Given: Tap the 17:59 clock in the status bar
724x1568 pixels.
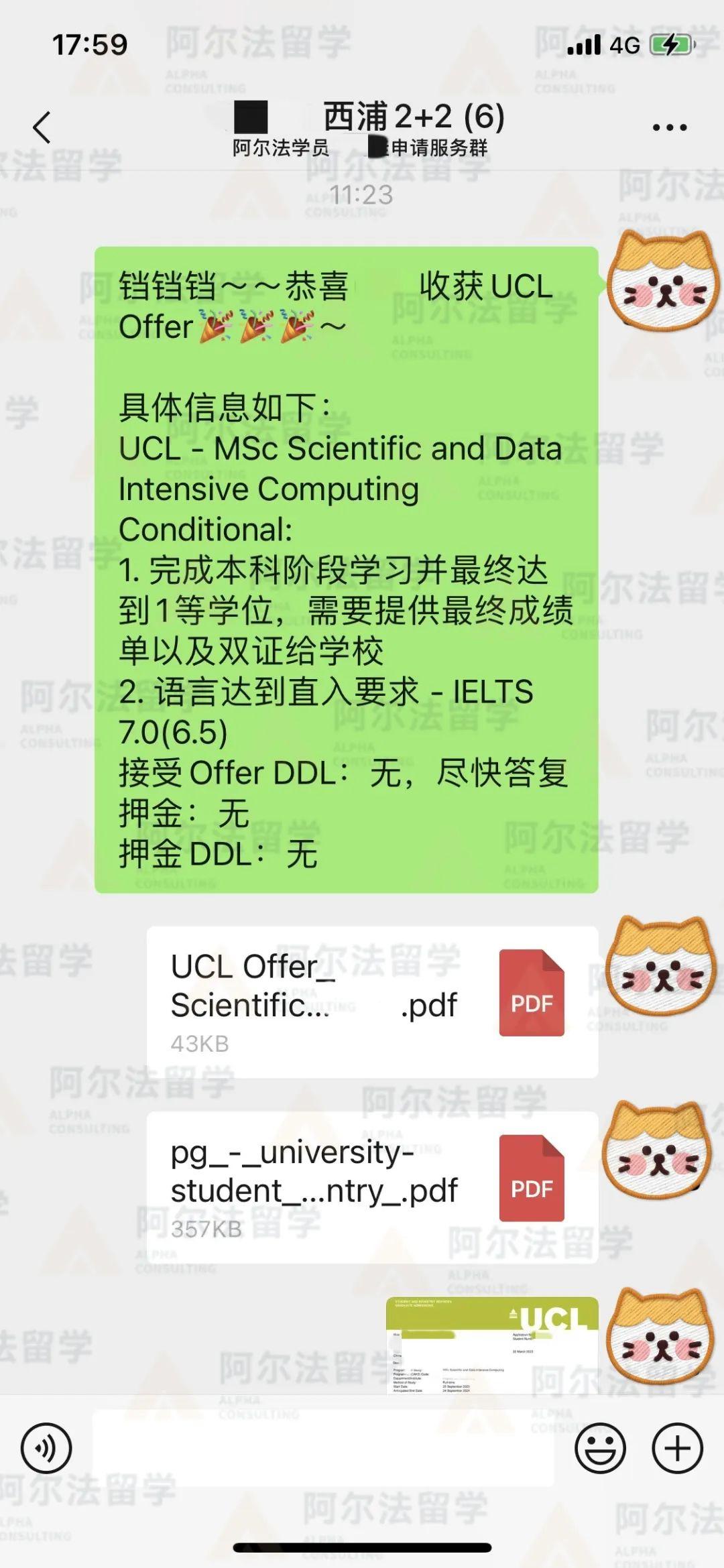Looking at the screenshot, I should (x=90, y=44).
